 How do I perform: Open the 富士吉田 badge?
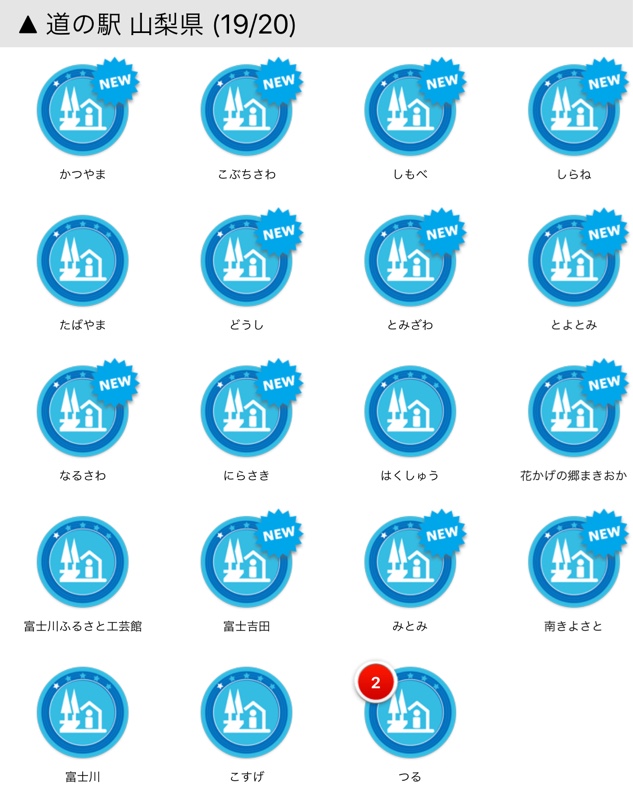point(247,562)
